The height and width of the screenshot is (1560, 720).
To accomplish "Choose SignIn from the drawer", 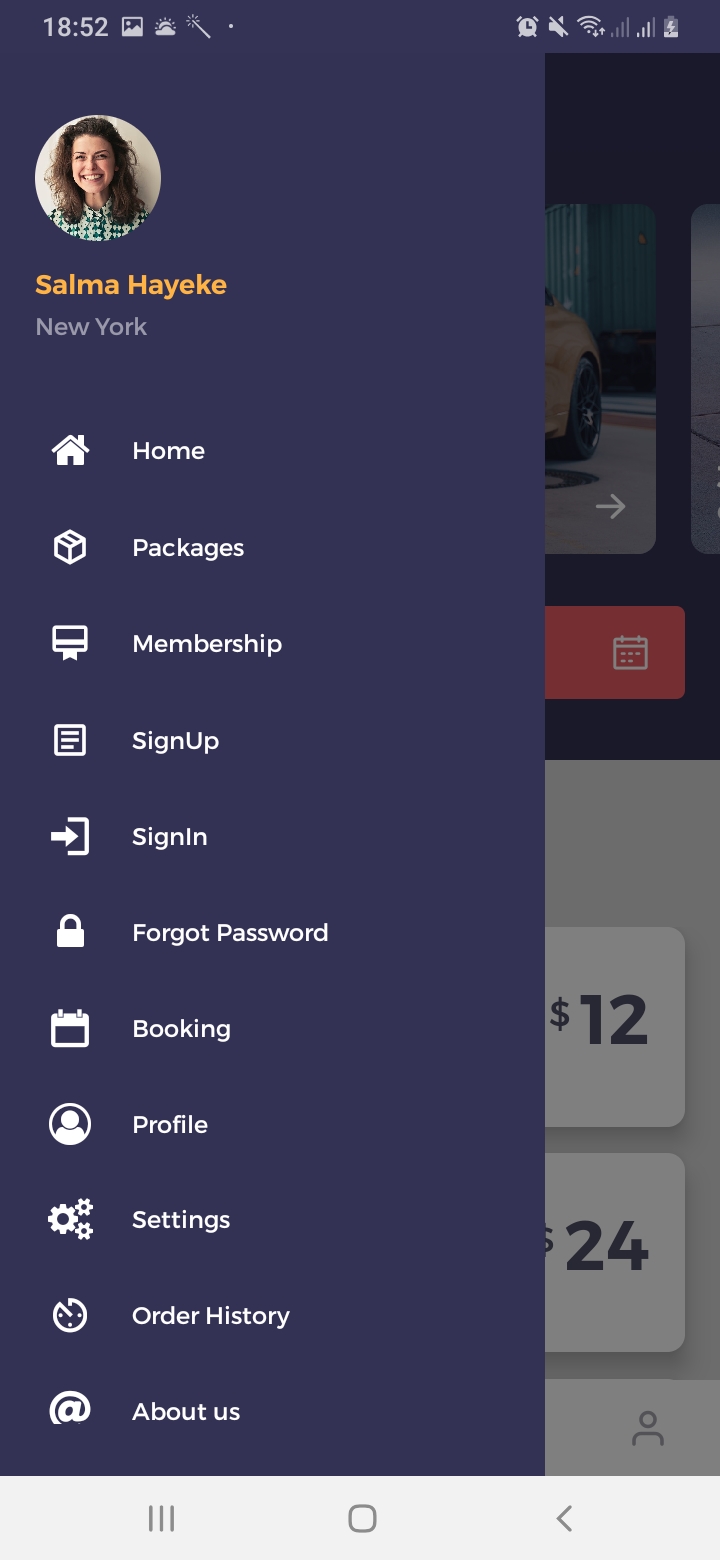I will [x=169, y=837].
